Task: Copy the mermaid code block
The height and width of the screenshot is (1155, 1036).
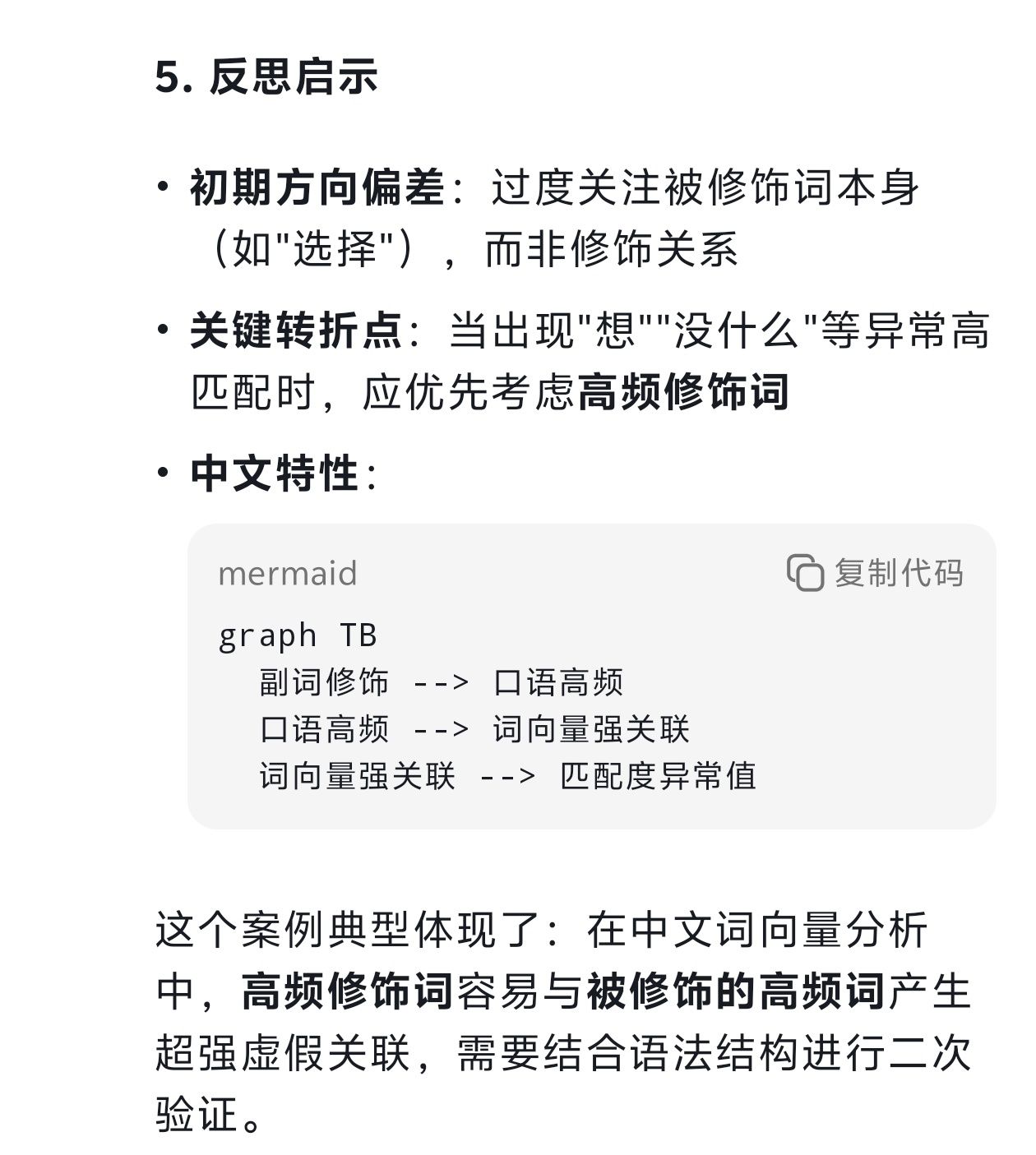Action: 875,573
